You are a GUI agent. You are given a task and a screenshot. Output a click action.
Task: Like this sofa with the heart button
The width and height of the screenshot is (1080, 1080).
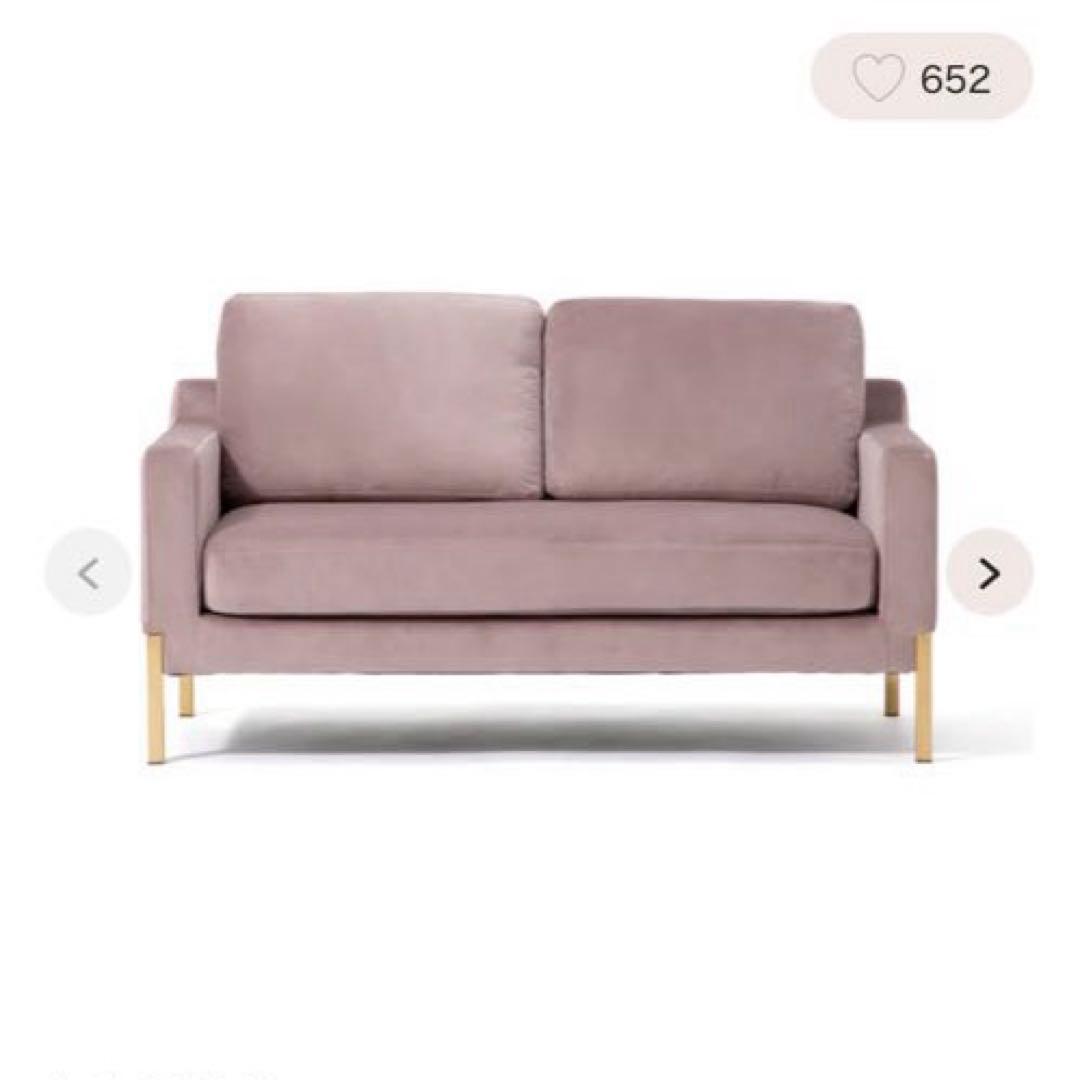tap(880, 78)
